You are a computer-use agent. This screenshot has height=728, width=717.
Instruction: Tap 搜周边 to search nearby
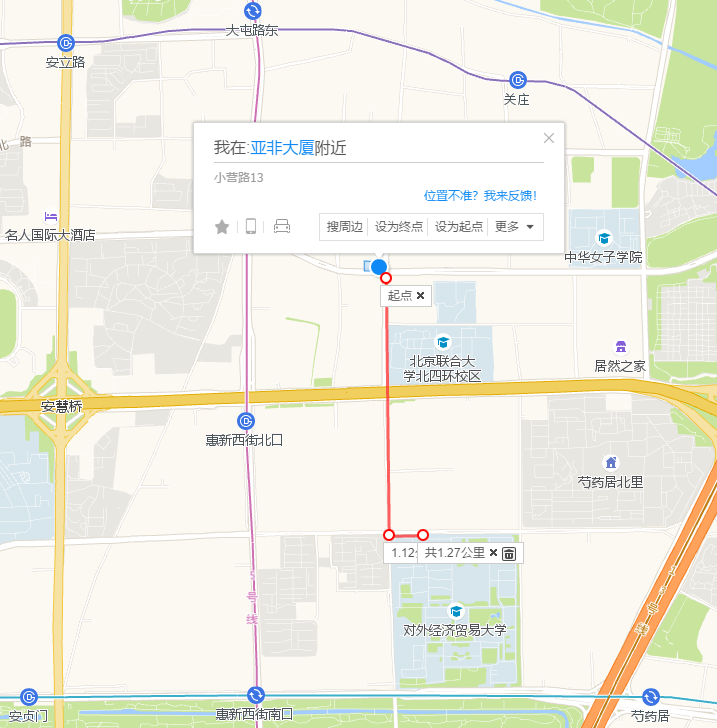coord(343,227)
